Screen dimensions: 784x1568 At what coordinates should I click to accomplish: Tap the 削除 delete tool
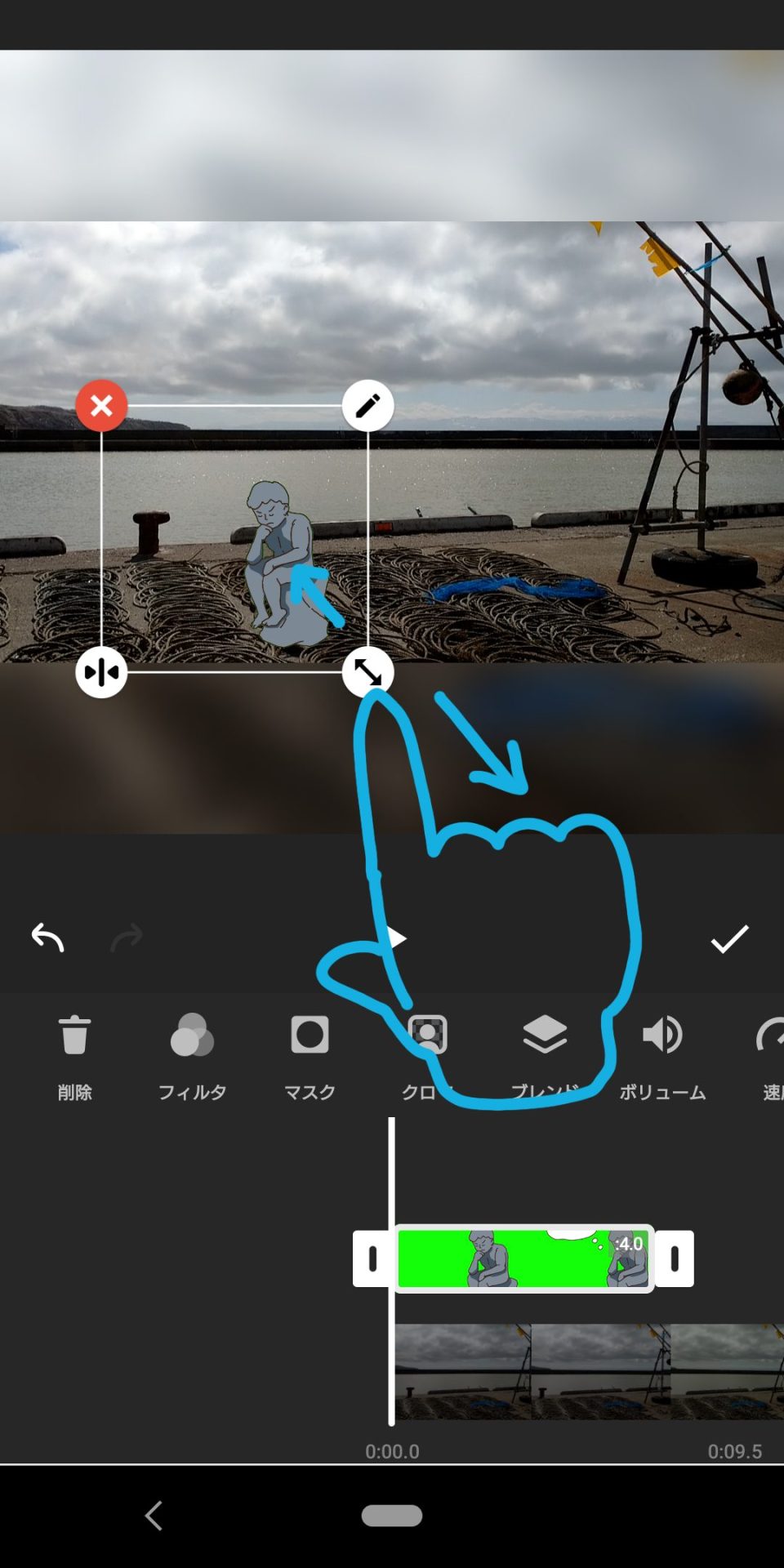point(74,1055)
